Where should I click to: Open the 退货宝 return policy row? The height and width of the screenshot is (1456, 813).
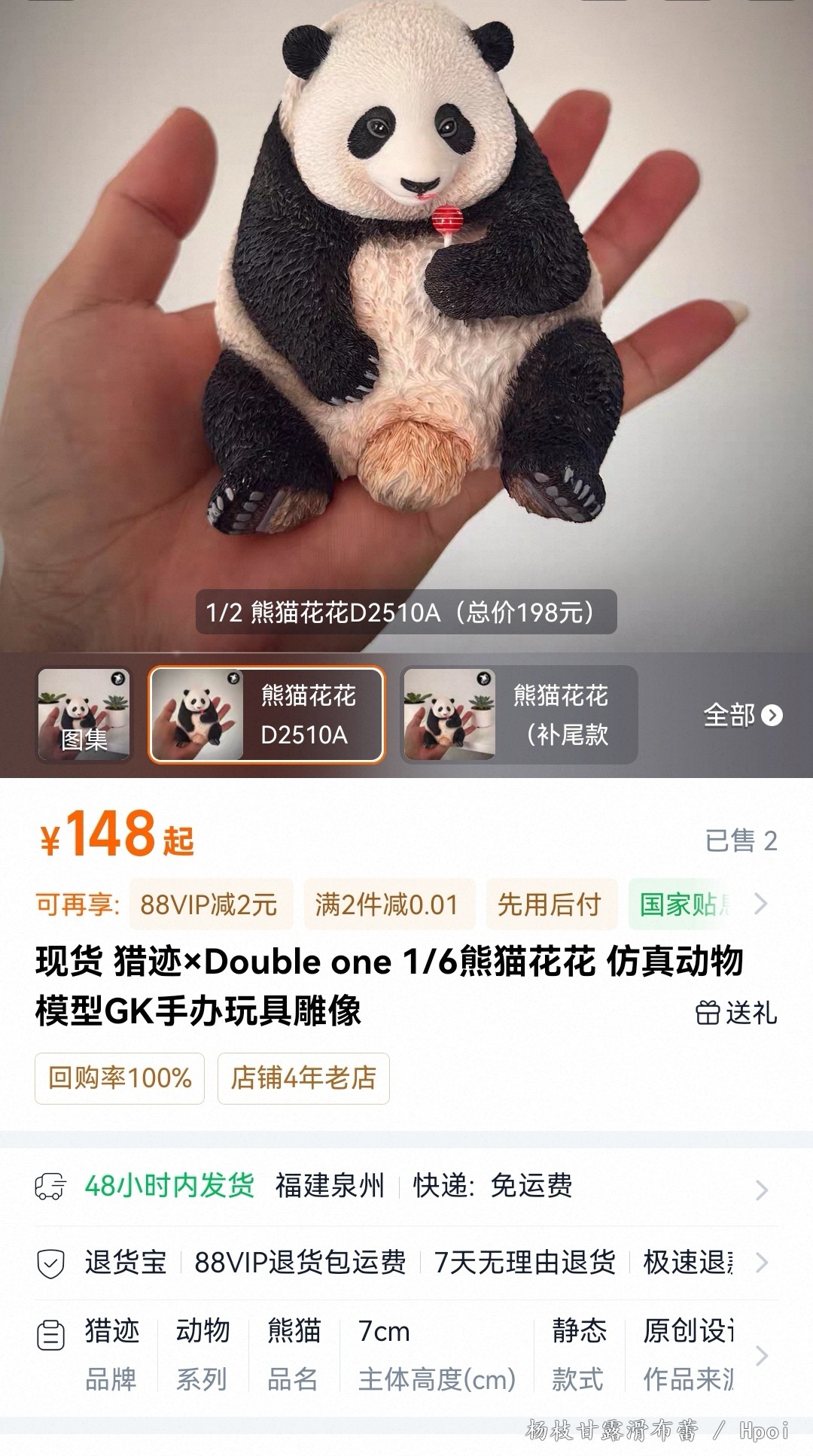click(406, 1263)
